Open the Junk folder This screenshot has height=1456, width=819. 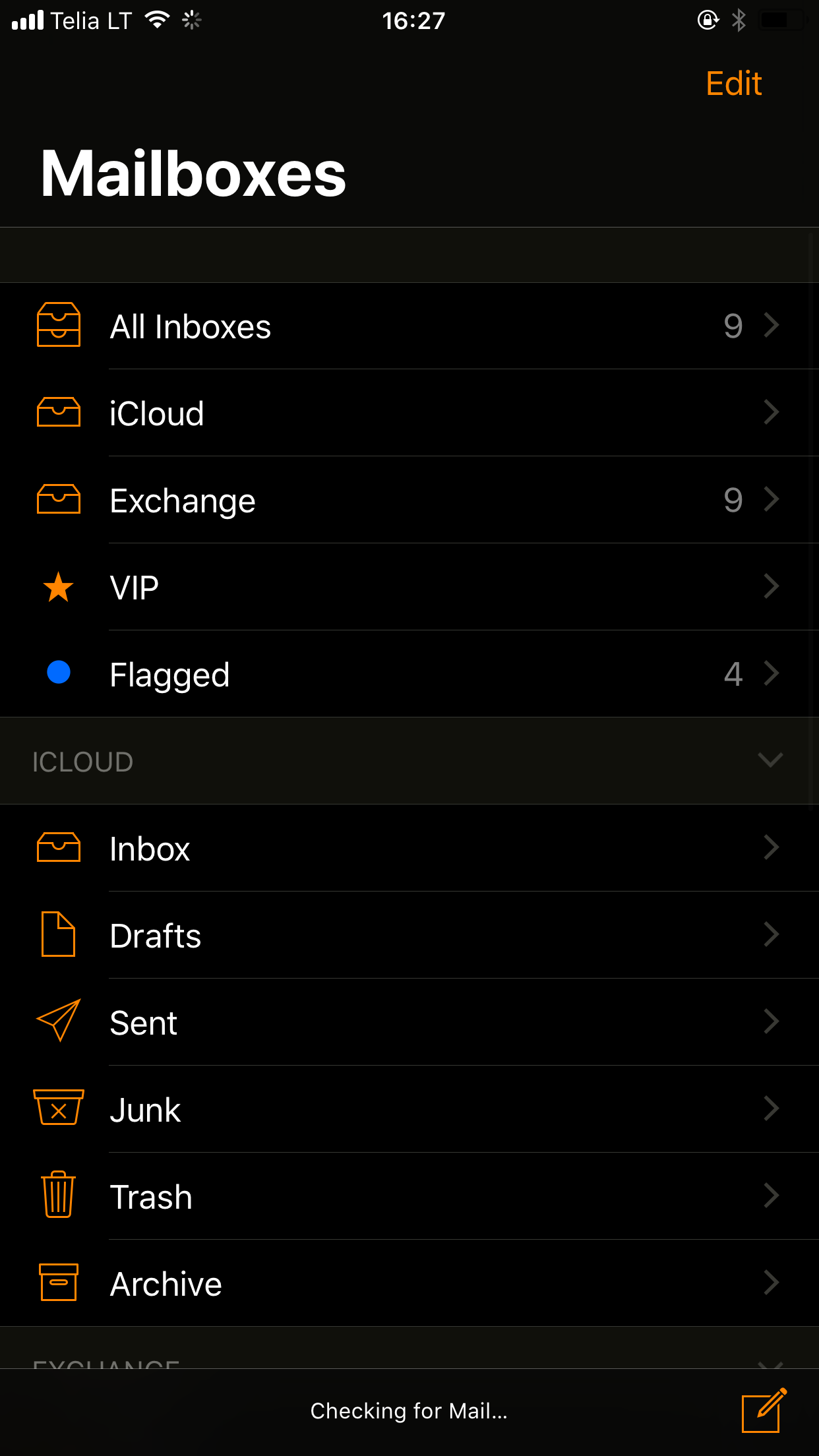click(409, 1109)
